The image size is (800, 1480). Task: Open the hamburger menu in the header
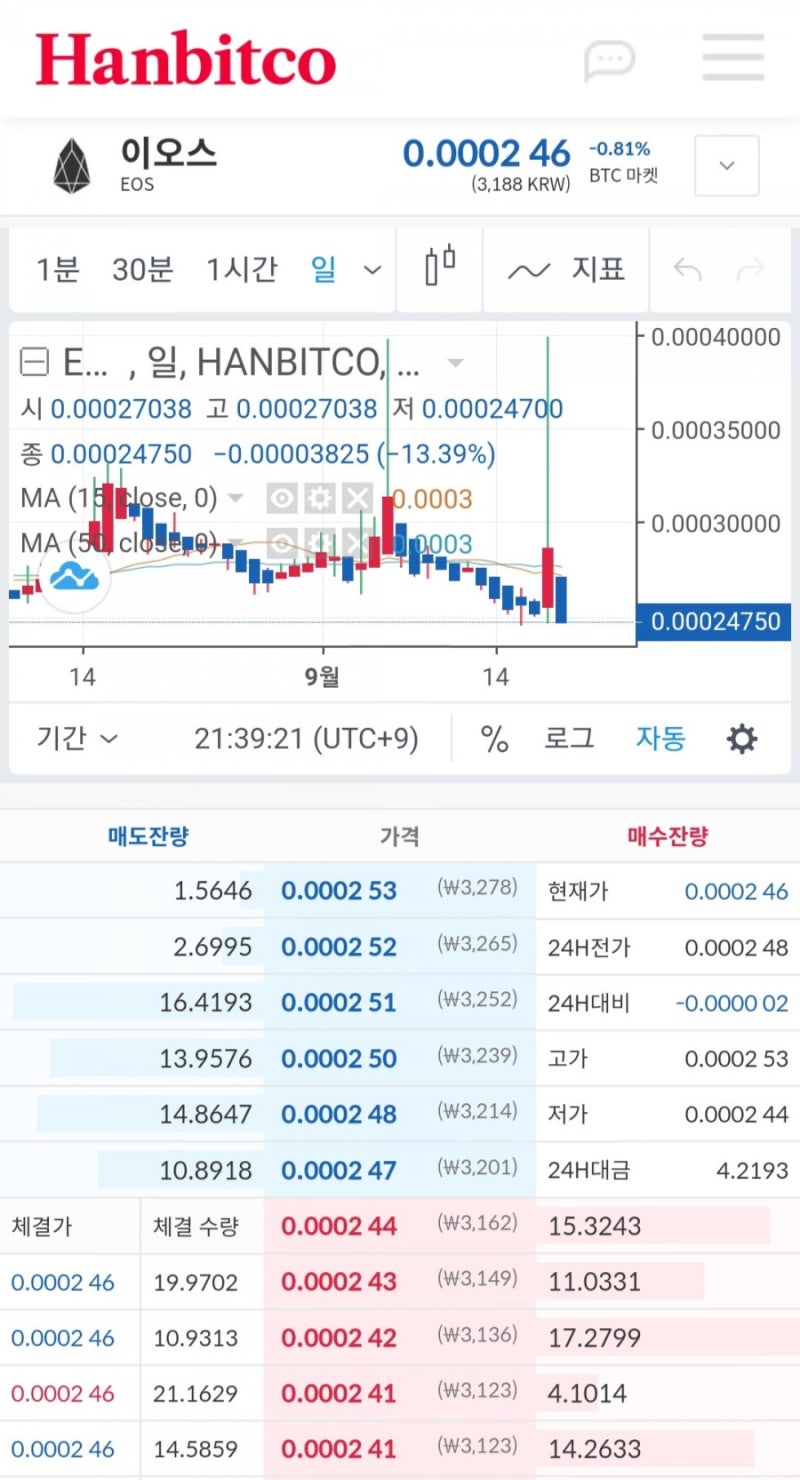pyautogui.click(x=732, y=60)
